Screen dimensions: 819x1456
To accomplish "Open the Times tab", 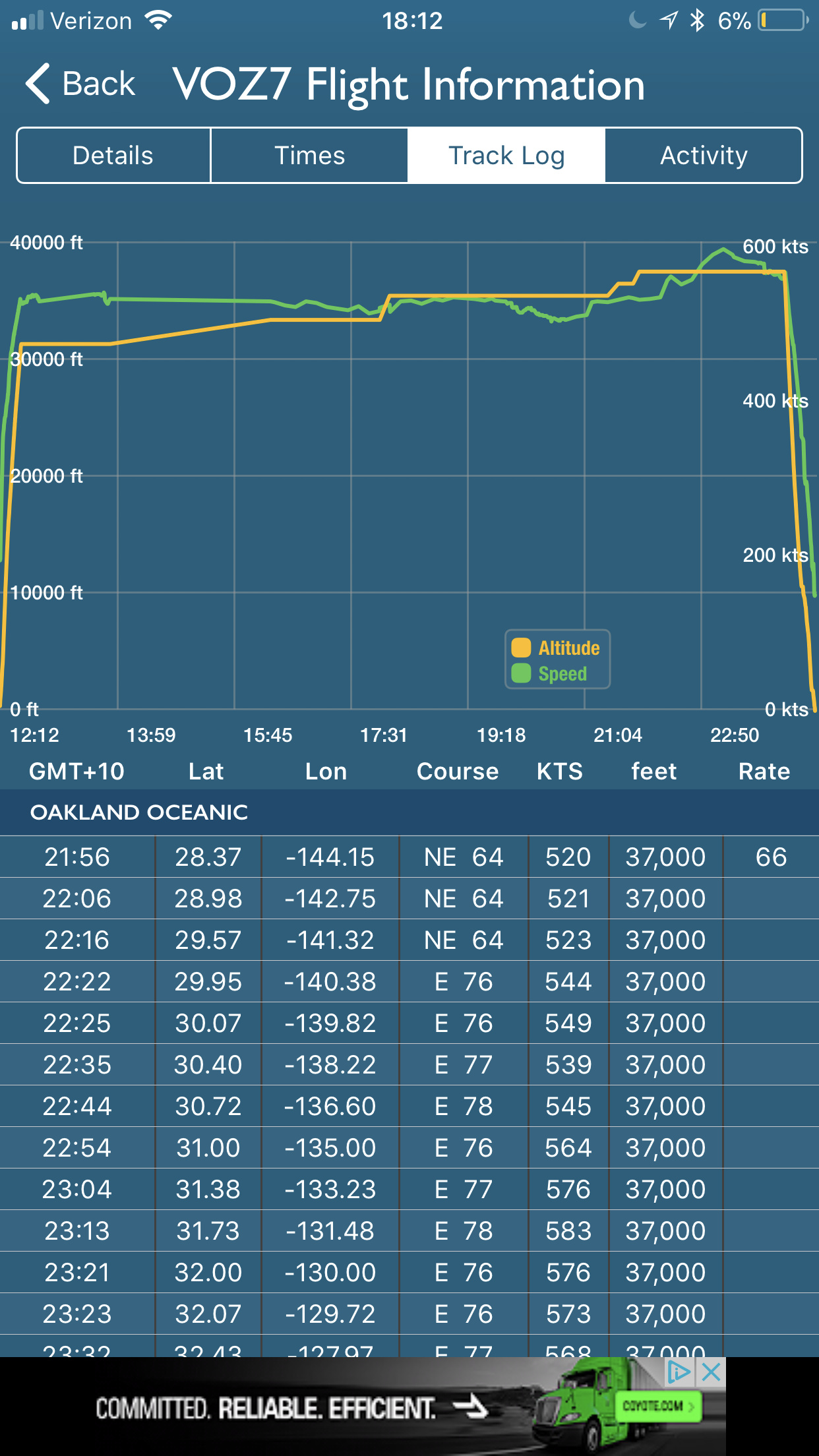I will point(309,156).
